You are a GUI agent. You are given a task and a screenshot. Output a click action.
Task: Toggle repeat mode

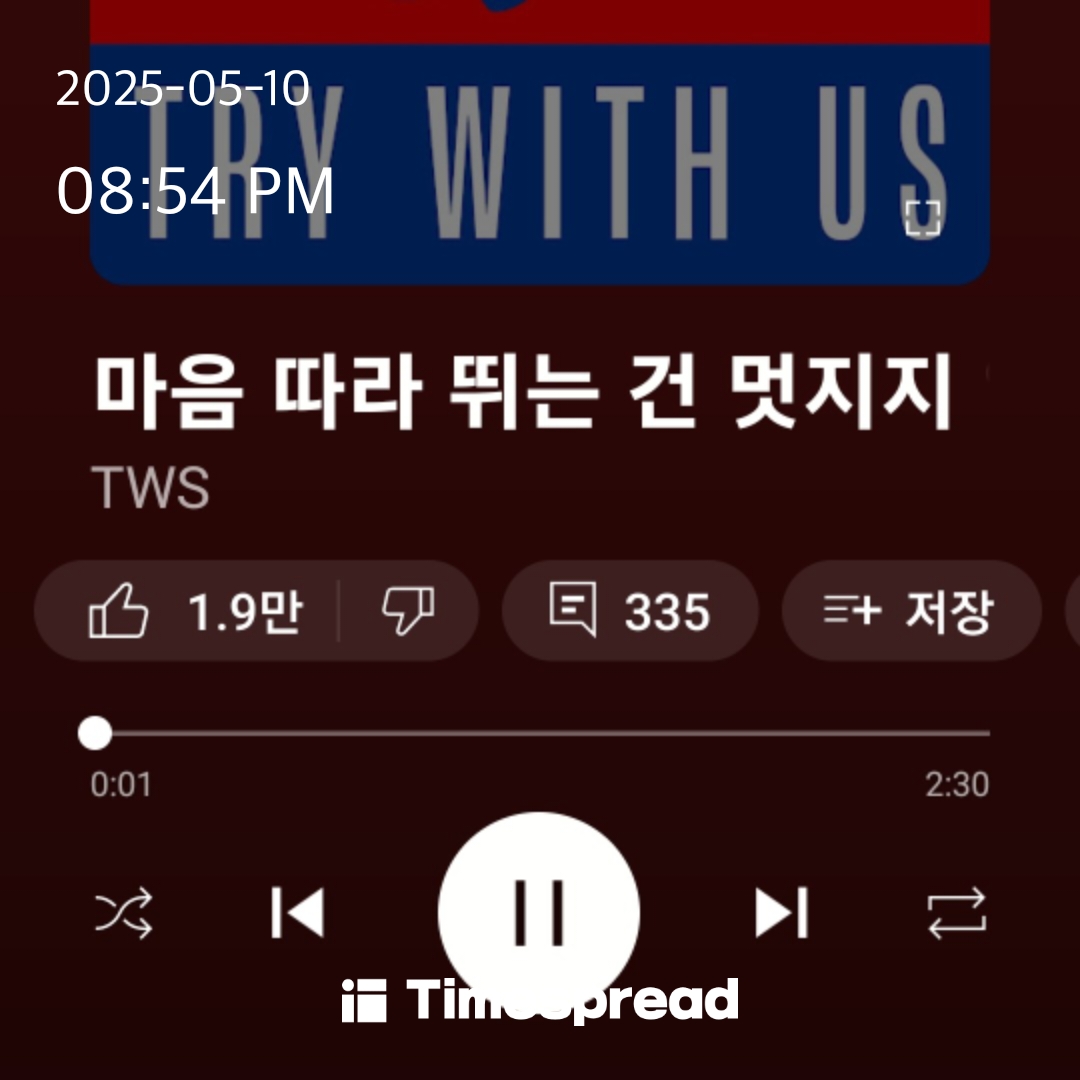coord(956,913)
